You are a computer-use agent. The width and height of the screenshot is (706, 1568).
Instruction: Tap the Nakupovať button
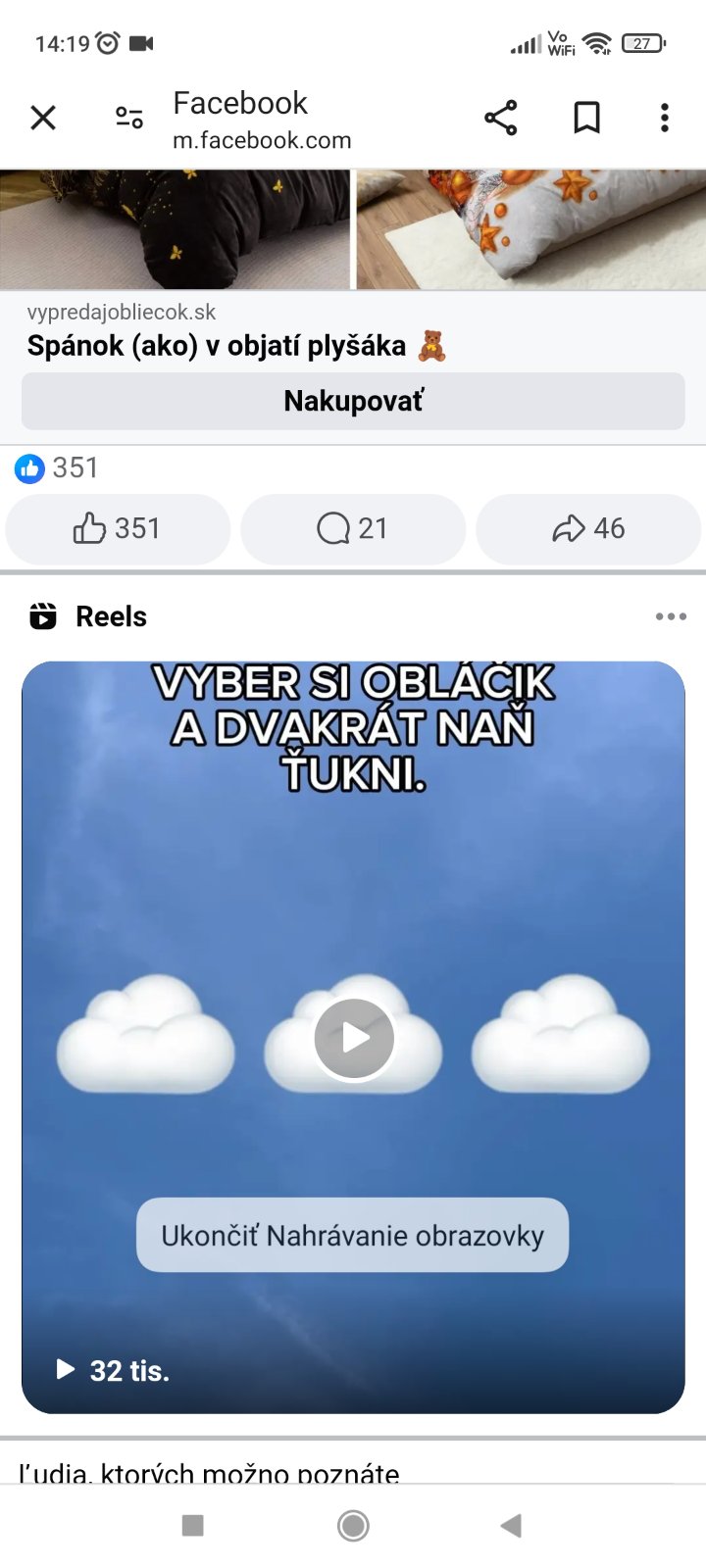(353, 401)
